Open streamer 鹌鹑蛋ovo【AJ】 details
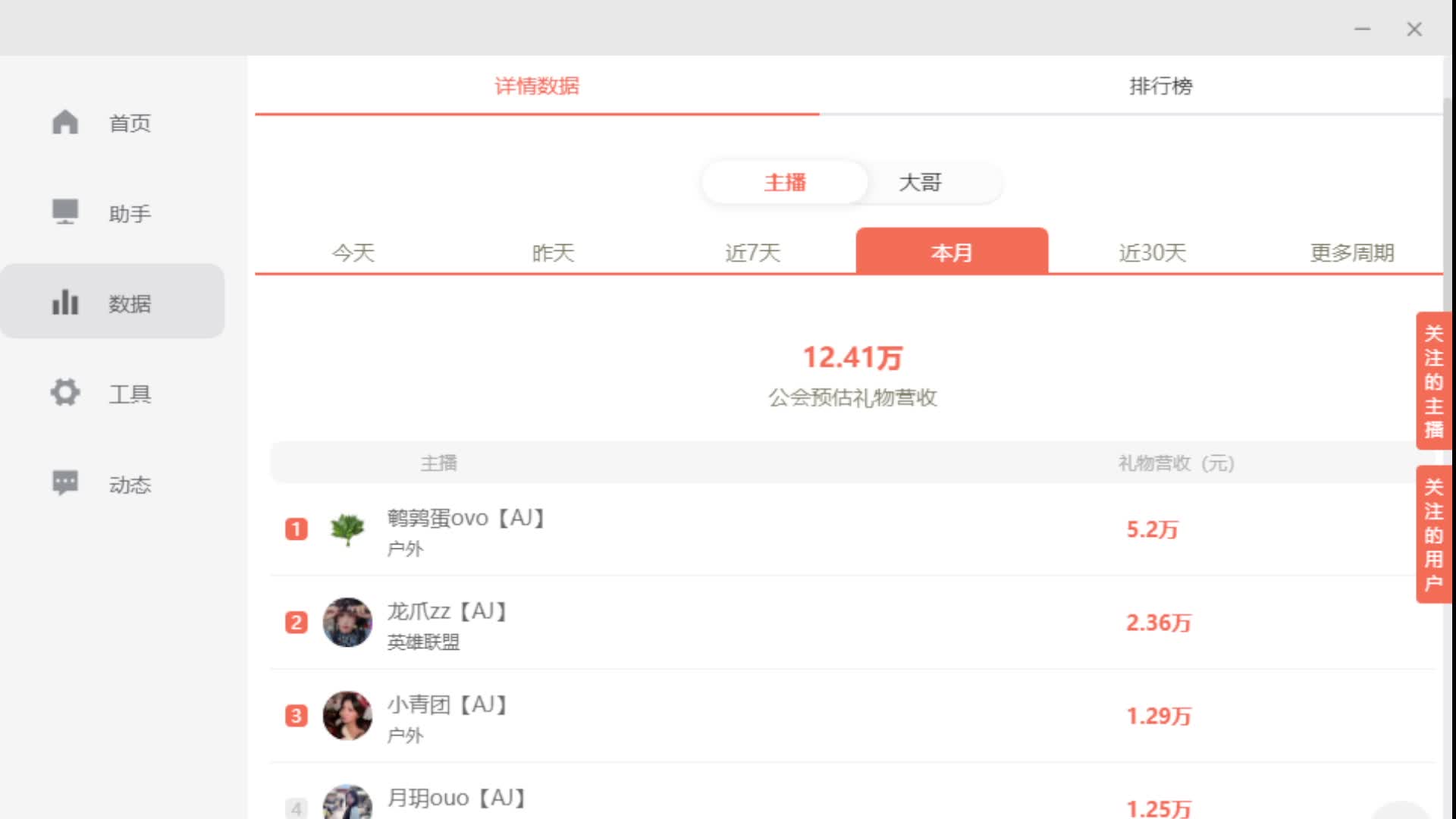Screen dimensions: 1456x819 [x=466, y=519]
